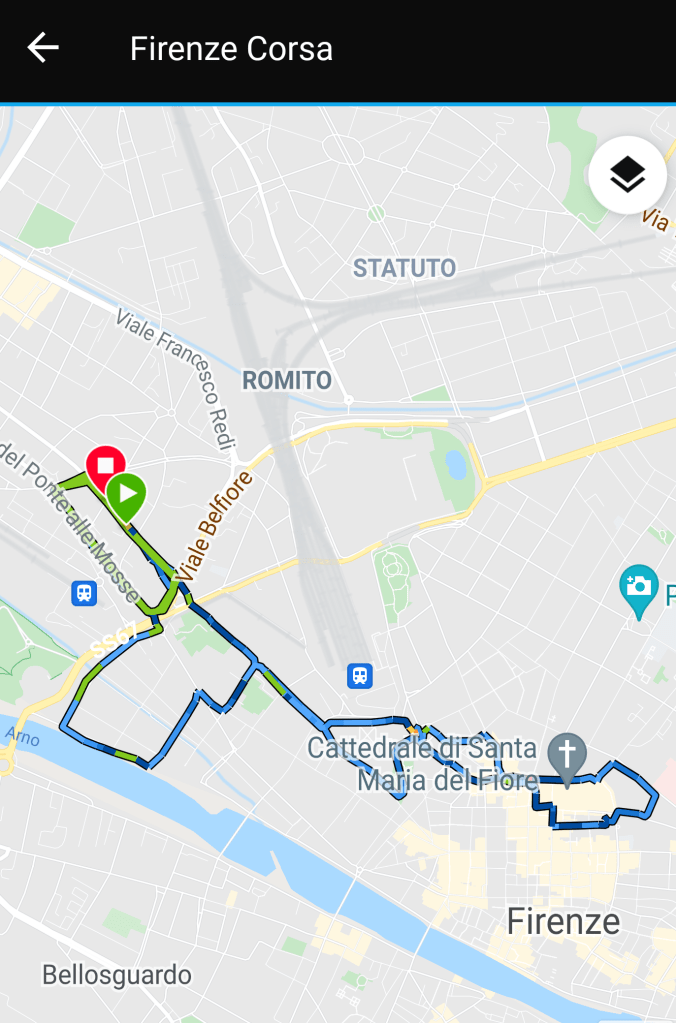Tap the red stop marker on route
The image size is (676, 1023).
pyautogui.click(x=105, y=465)
